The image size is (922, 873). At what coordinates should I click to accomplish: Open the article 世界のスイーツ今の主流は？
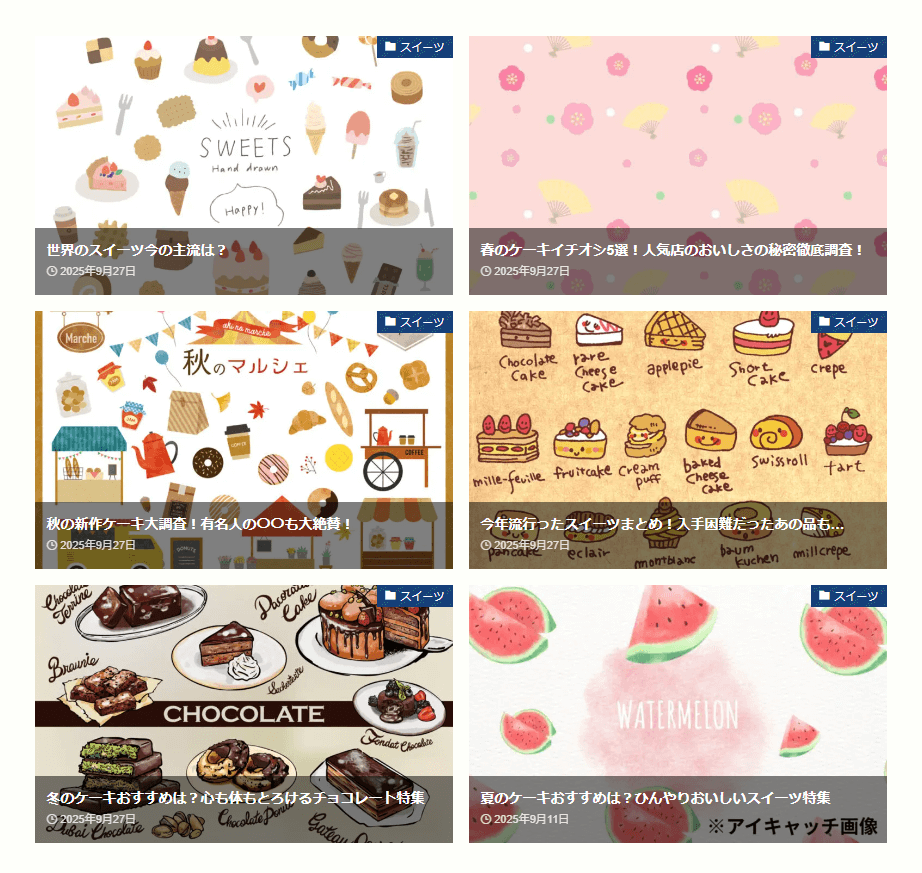(x=138, y=249)
